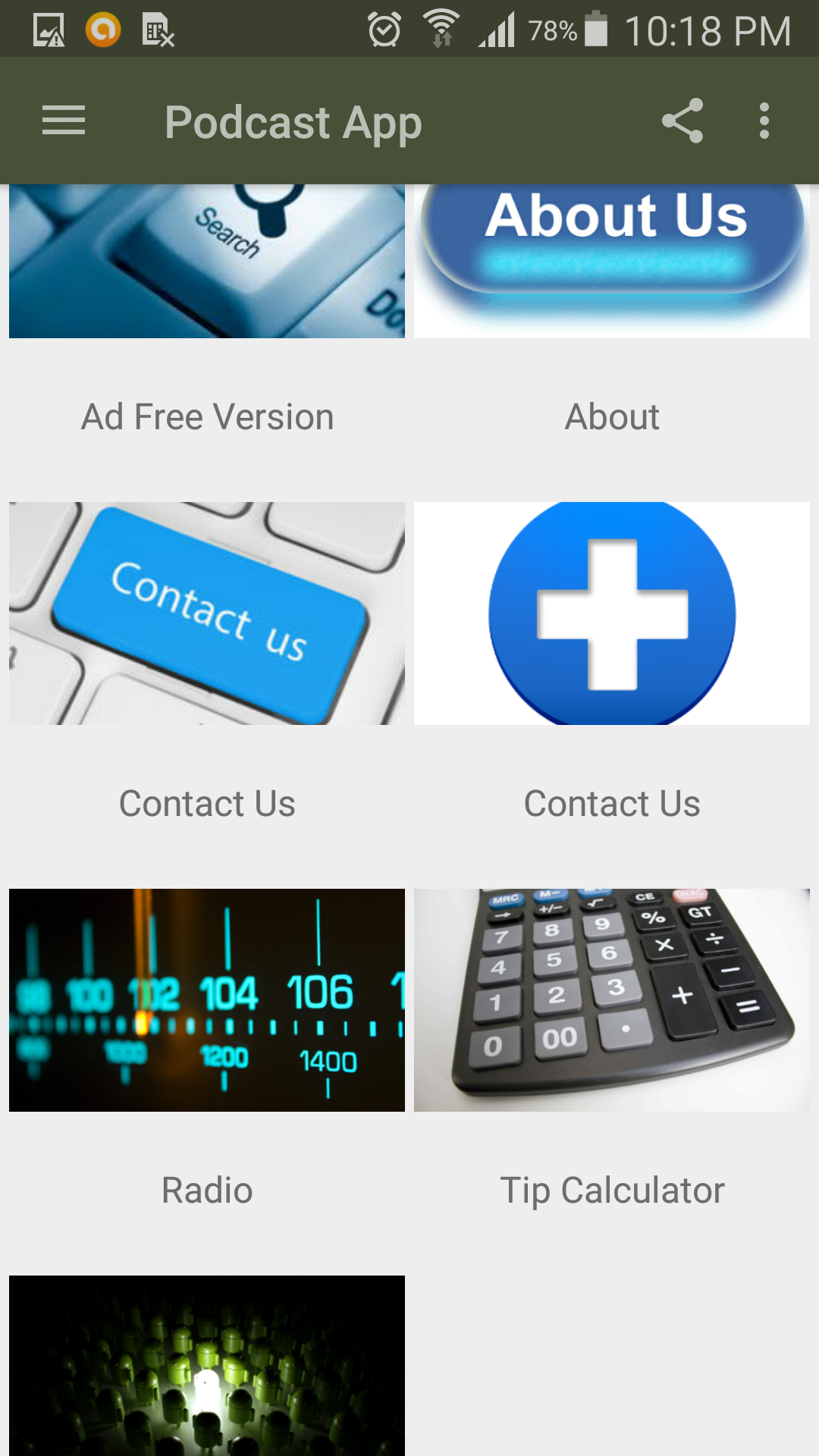Tap the calculator image thumbnail

611,999
